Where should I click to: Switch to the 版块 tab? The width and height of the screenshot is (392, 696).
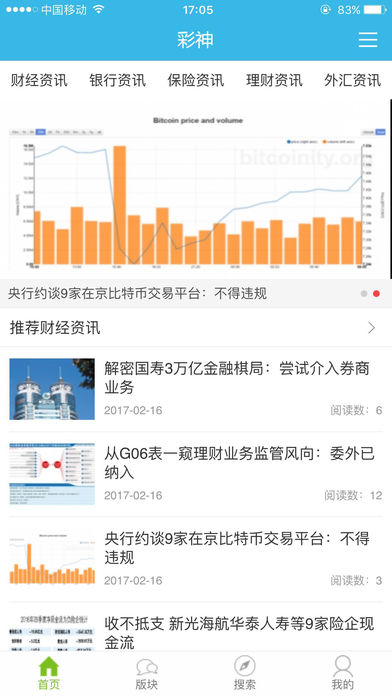coord(147,673)
